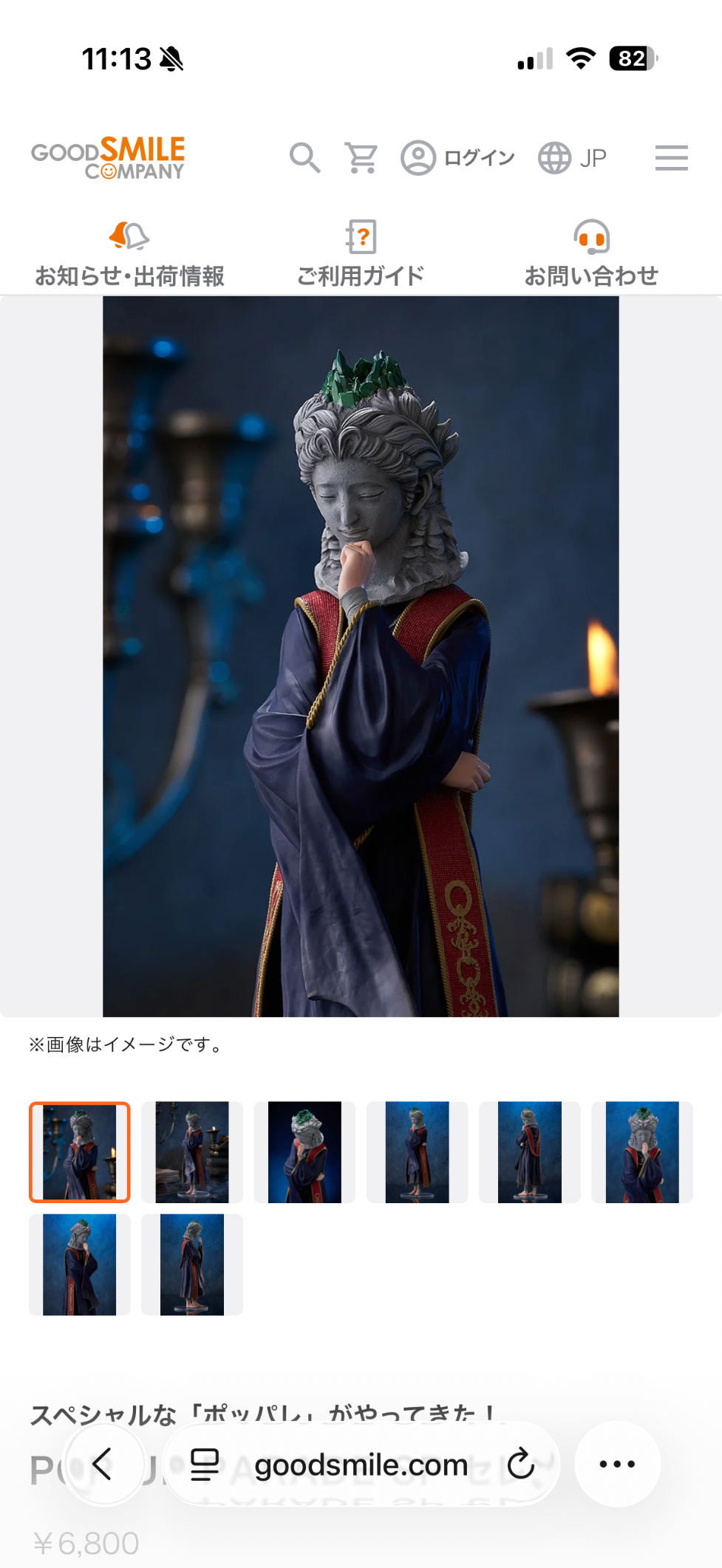Open お知らせ・出荷情報 section

(x=129, y=253)
